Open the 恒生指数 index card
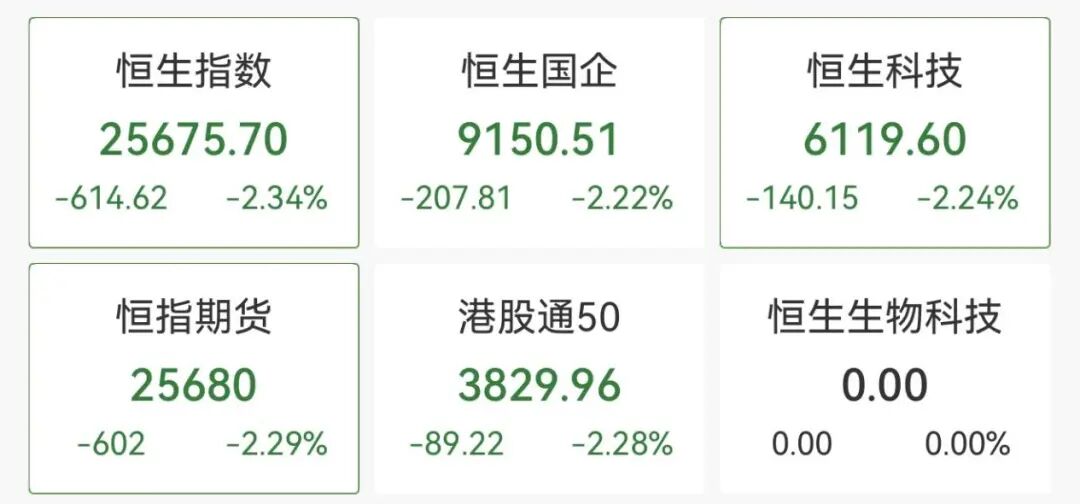The width and height of the screenshot is (1080, 504). [x=193, y=134]
